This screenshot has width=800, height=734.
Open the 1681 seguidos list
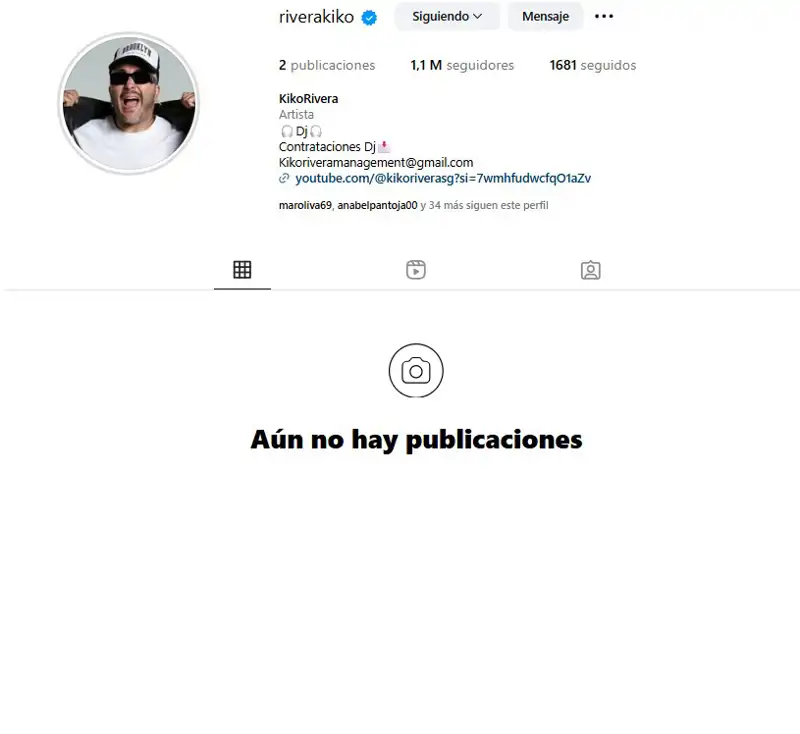tap(592, 65)
